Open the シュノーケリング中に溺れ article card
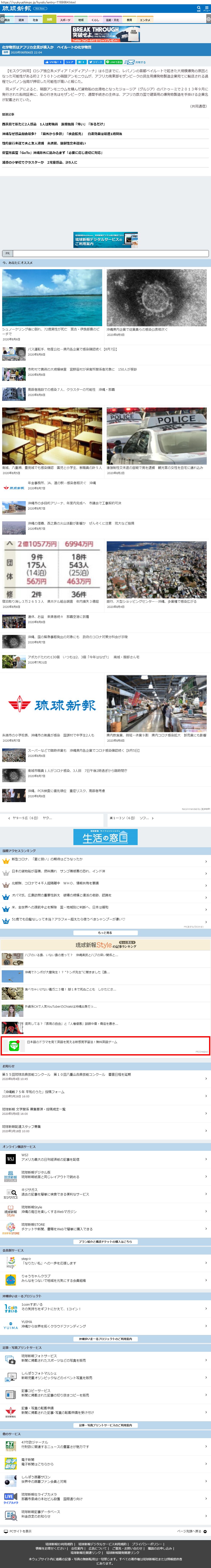 [x=52, y=304]
